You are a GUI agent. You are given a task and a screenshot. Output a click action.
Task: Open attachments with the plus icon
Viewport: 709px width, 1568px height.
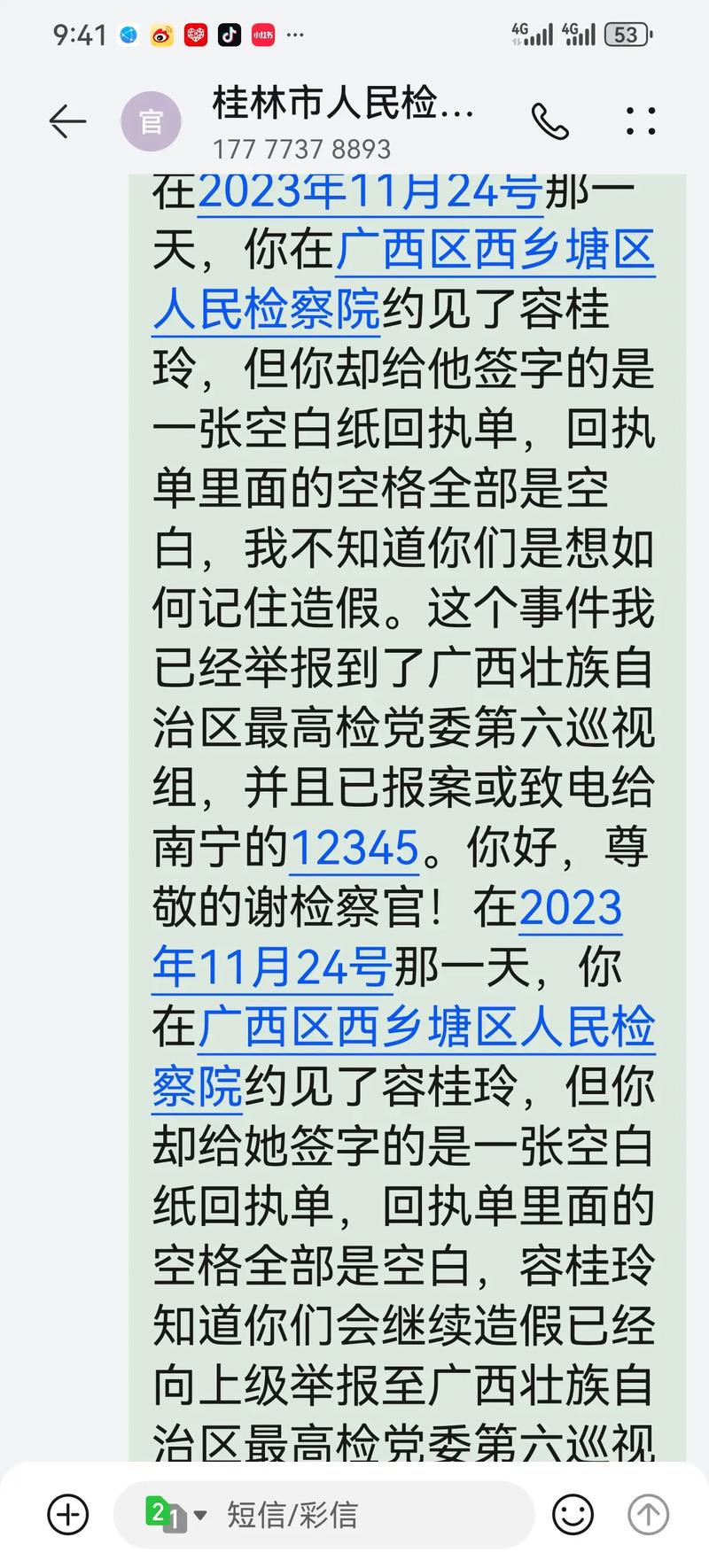click(66, 1515)
